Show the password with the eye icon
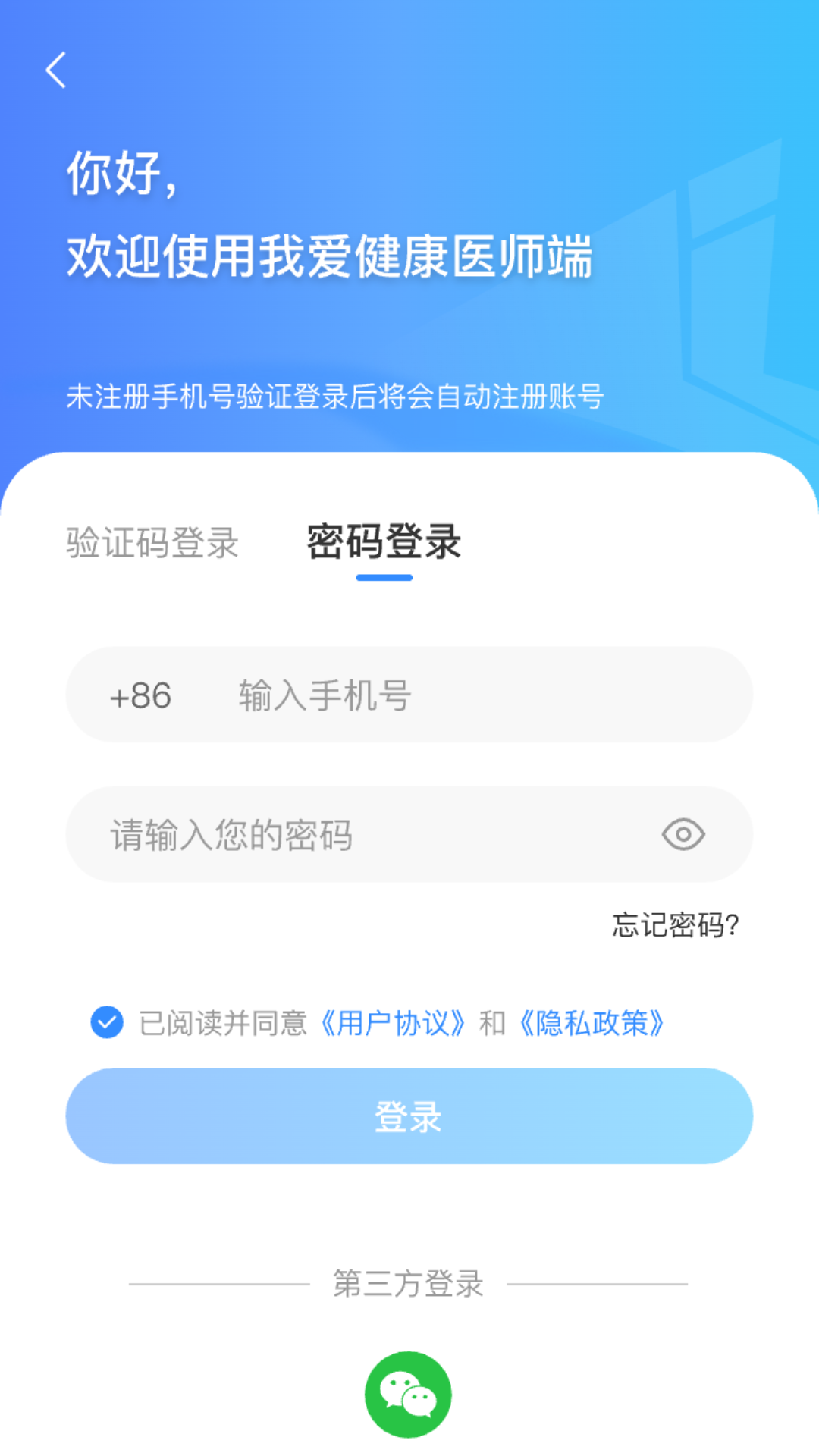819x1456 pixels. pyautogui.click(x=682, y=834)
